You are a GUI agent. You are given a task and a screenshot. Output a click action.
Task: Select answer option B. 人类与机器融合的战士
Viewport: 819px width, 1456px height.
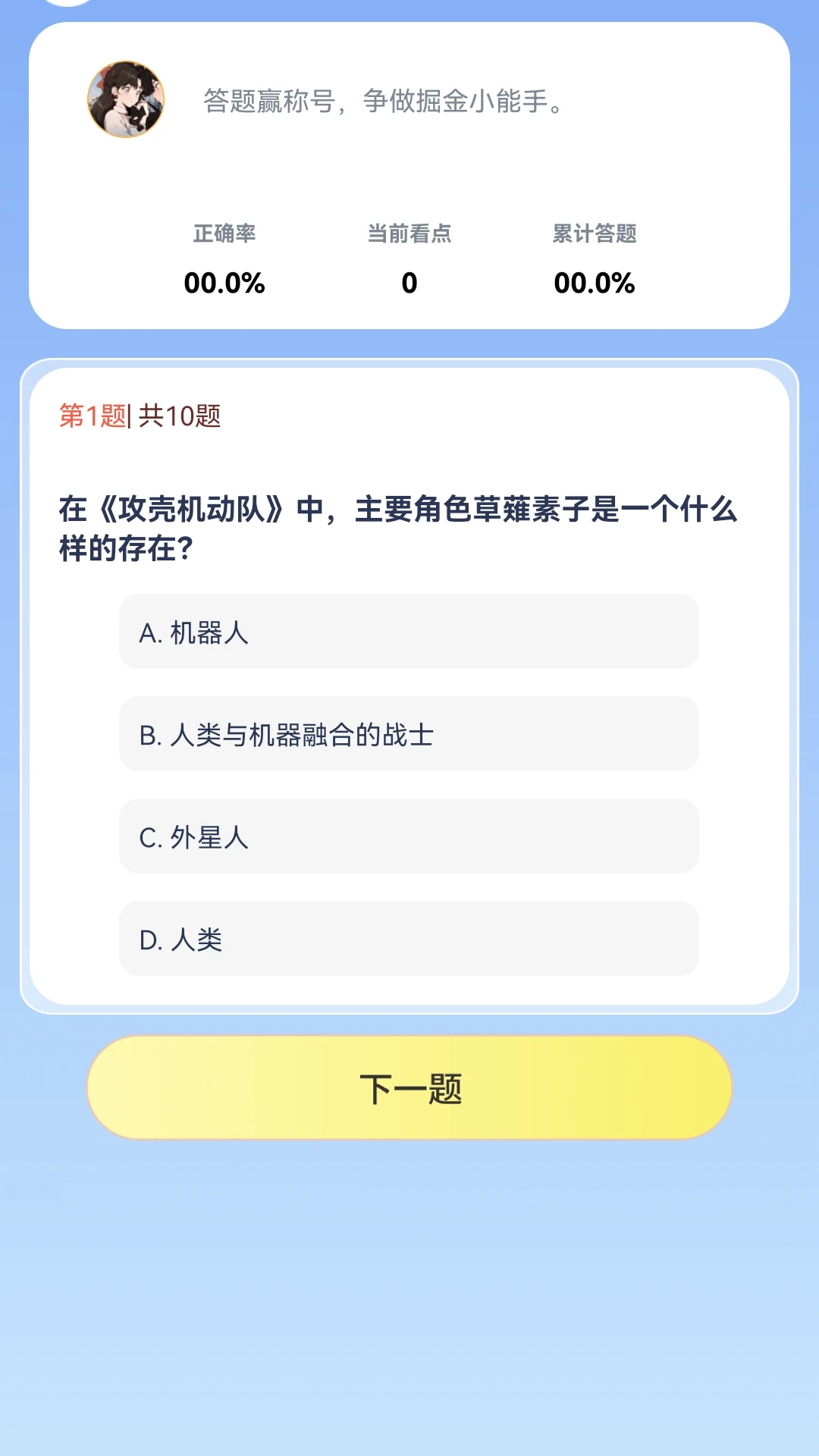click(x=409, y=734)
